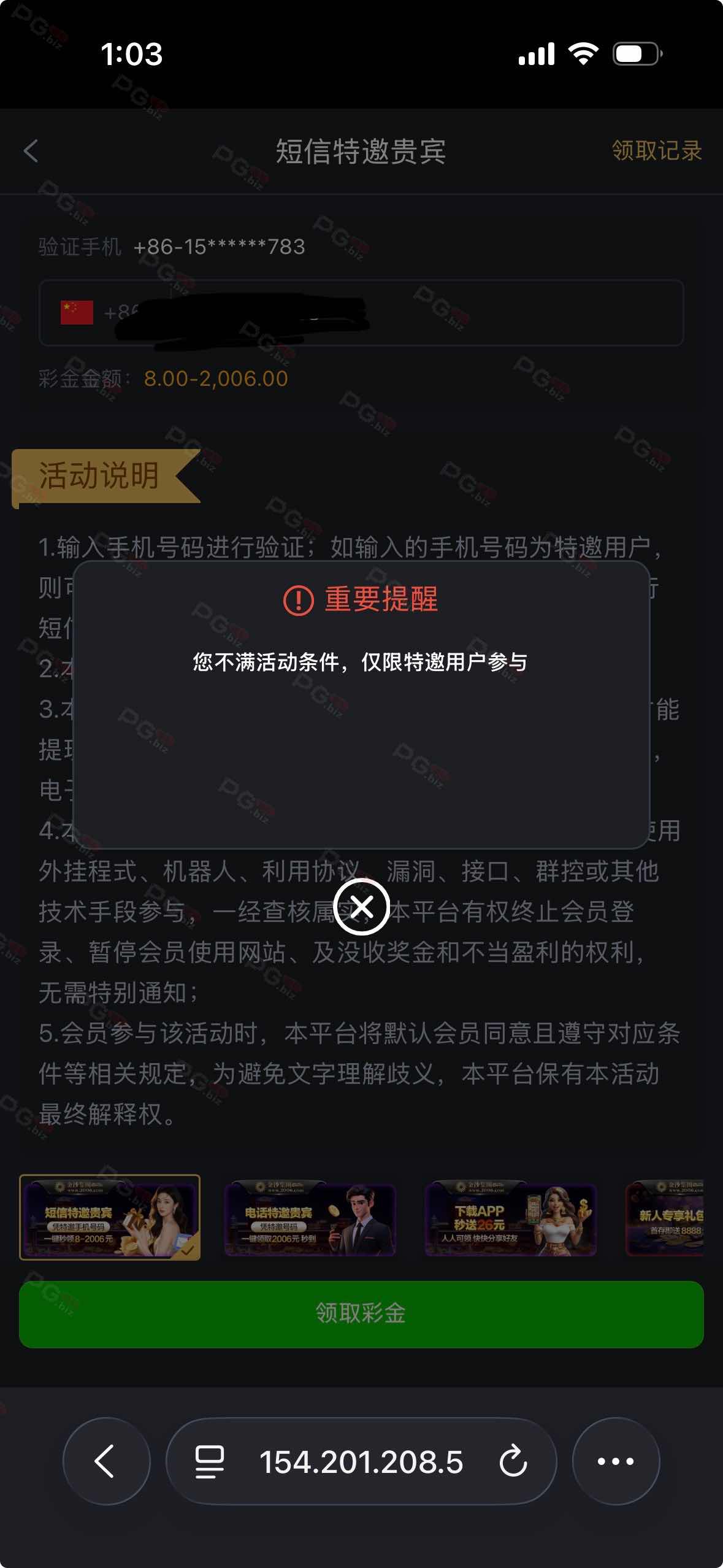Image resolution: width=723 pixels, height=1568 pixels.
Task: Tap the 154.201.208.5 address bar
Action: pyautogui.click(x=361, y=1461)
